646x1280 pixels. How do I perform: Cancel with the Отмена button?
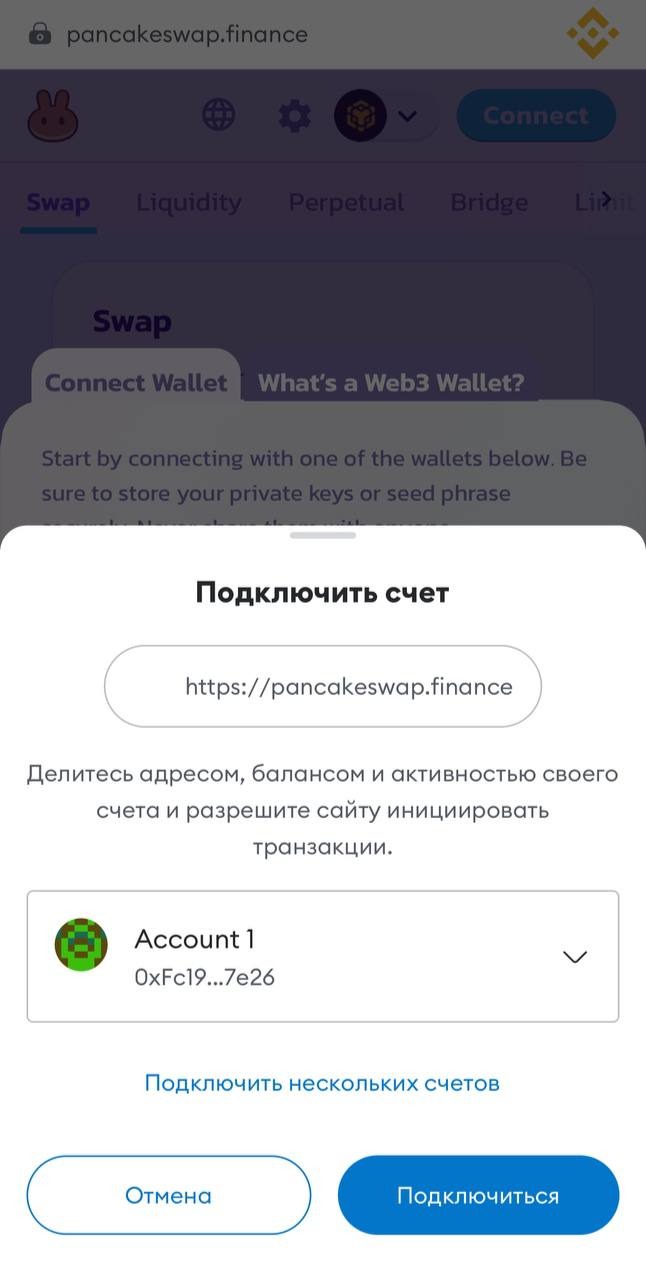168,1195
